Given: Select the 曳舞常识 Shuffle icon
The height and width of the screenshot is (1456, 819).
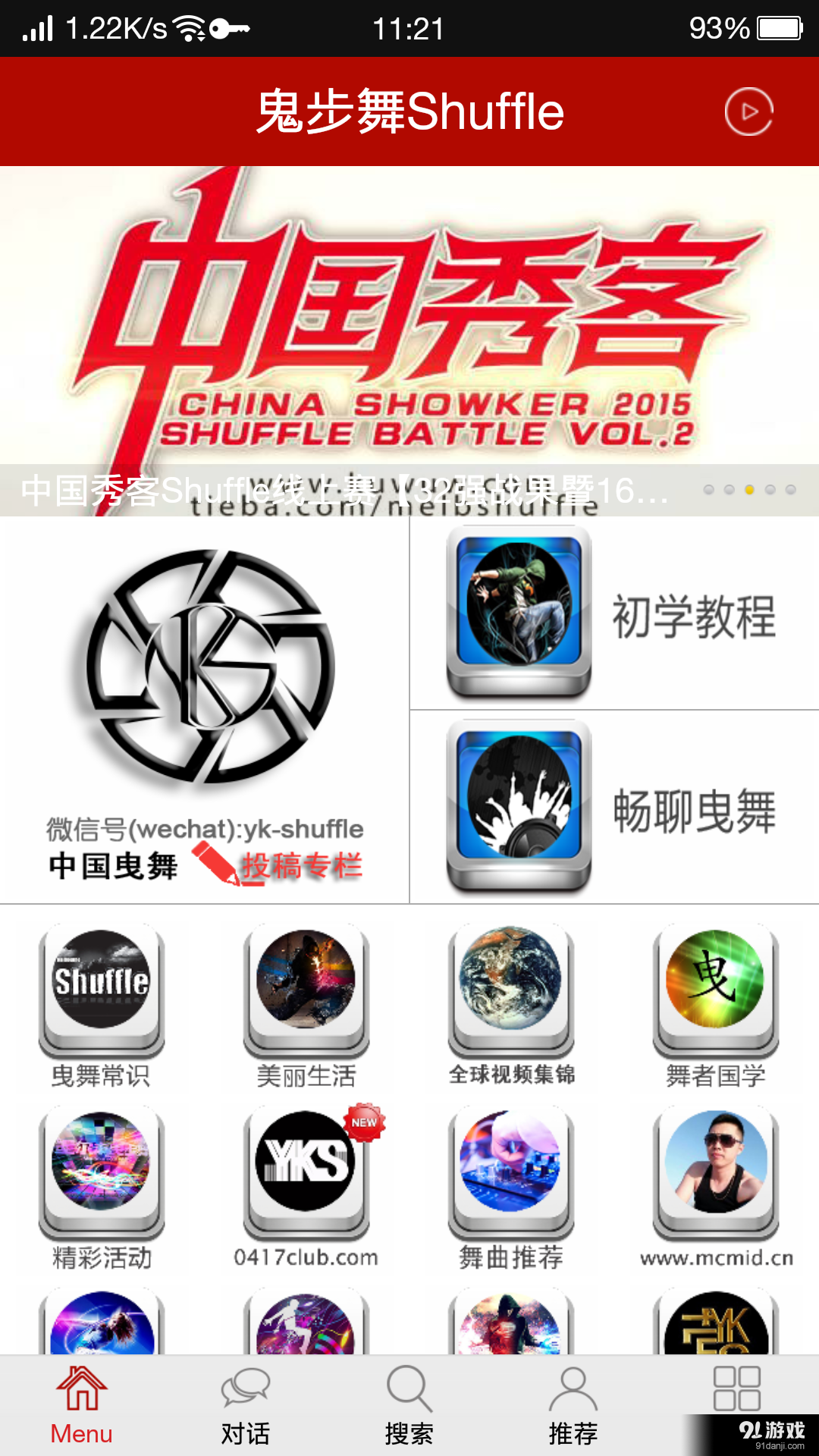Looking at the screenshot, I should (x=102, y=993).
